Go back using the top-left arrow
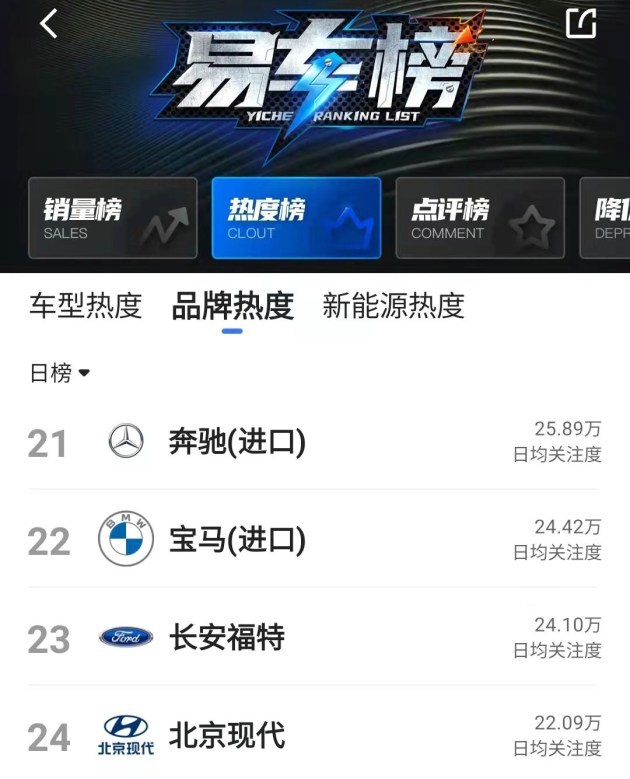Image resolution: width=630 pixels, height=779 pixels. point(49,24)
